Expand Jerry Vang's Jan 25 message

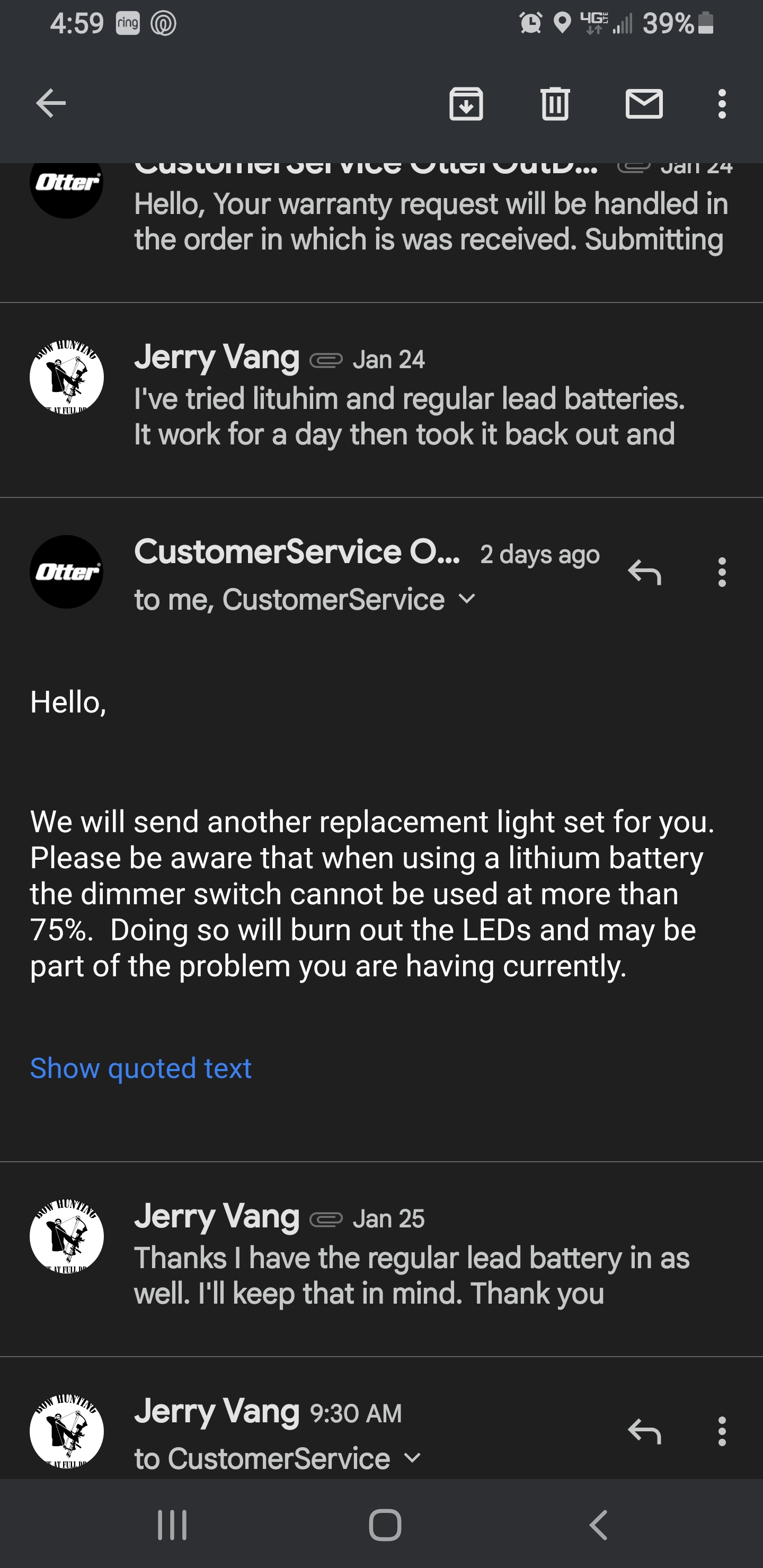pos(381,1259)
